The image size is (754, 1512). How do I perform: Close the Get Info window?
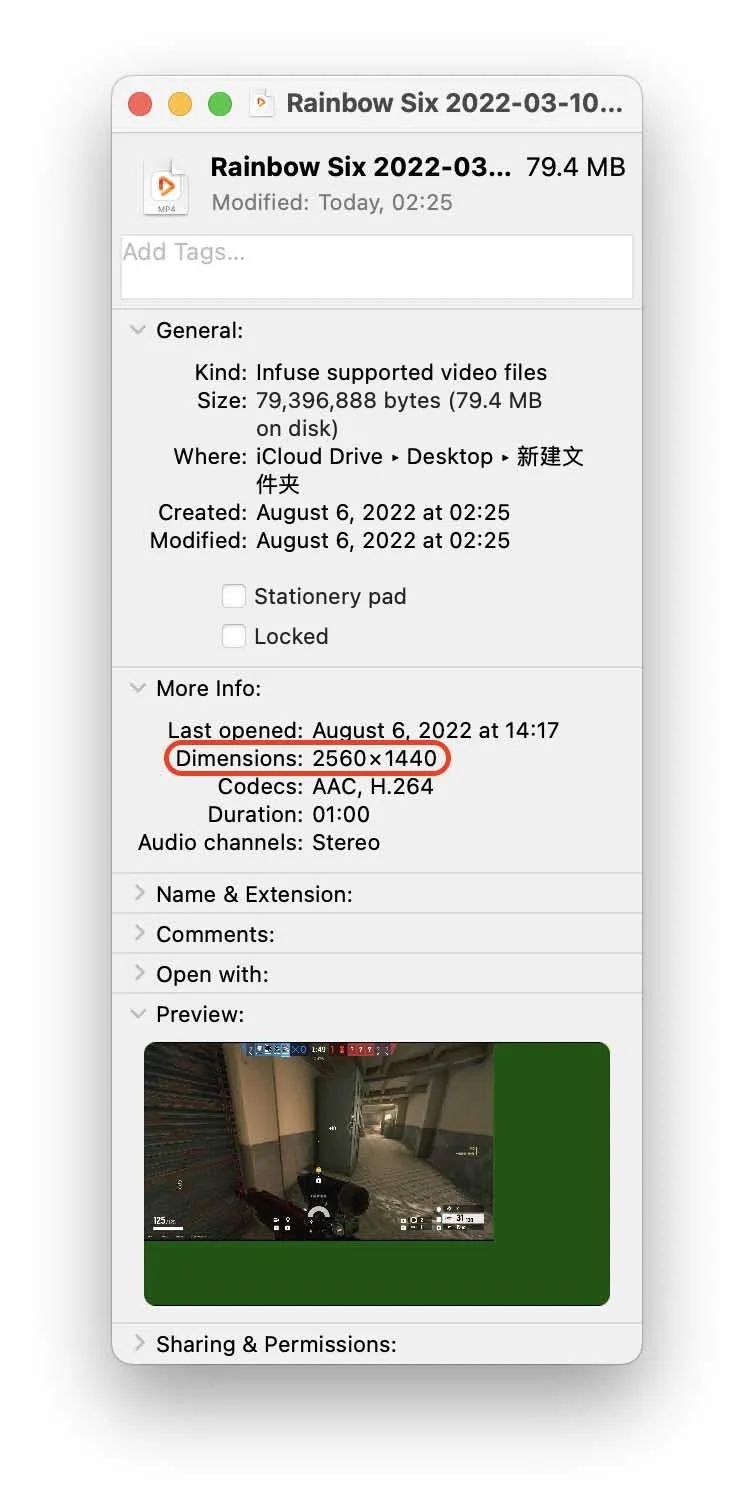(x=140, y=104)
